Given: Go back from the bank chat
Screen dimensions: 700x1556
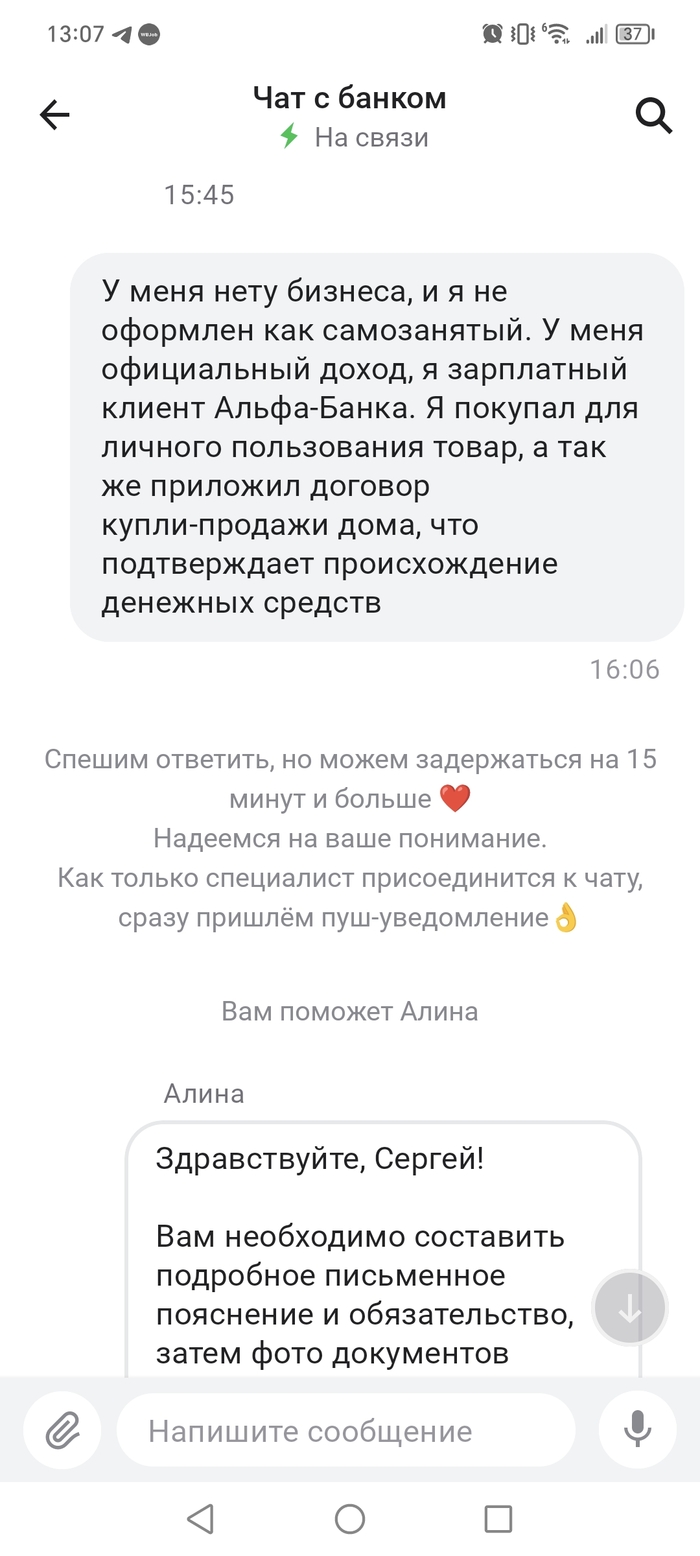Looking at the screenshot, I should click(54, 115).
